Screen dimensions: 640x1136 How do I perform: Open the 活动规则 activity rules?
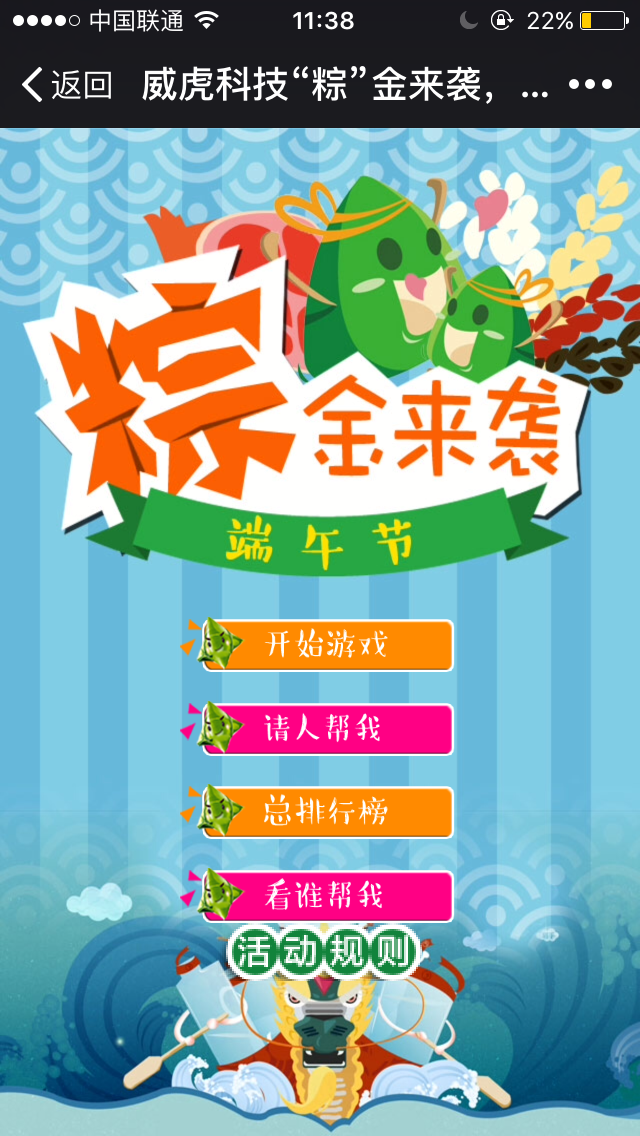pyautogui.click(x=322, y=953)
